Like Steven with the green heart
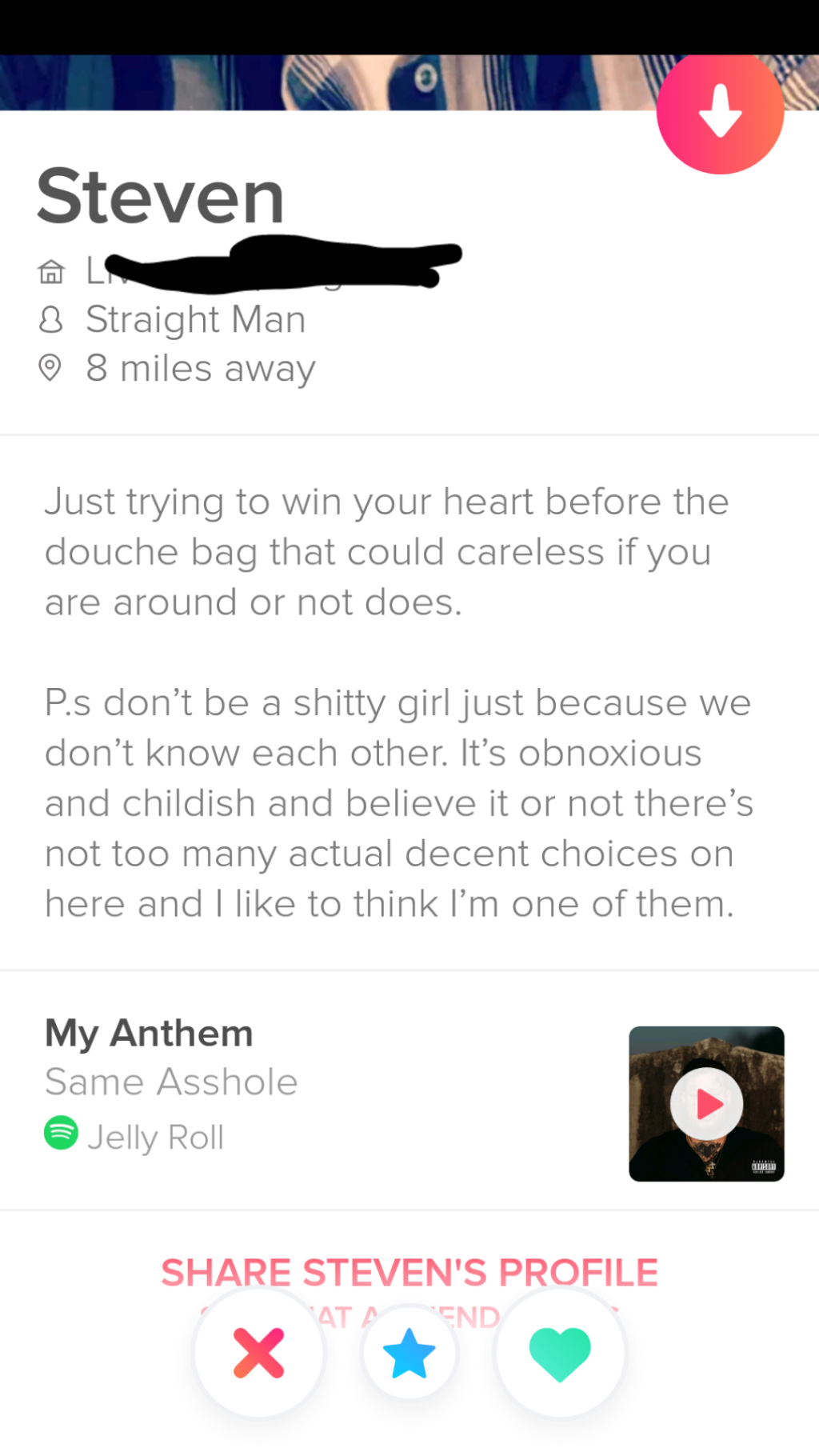The image size is (819, 1456). 560,1353
